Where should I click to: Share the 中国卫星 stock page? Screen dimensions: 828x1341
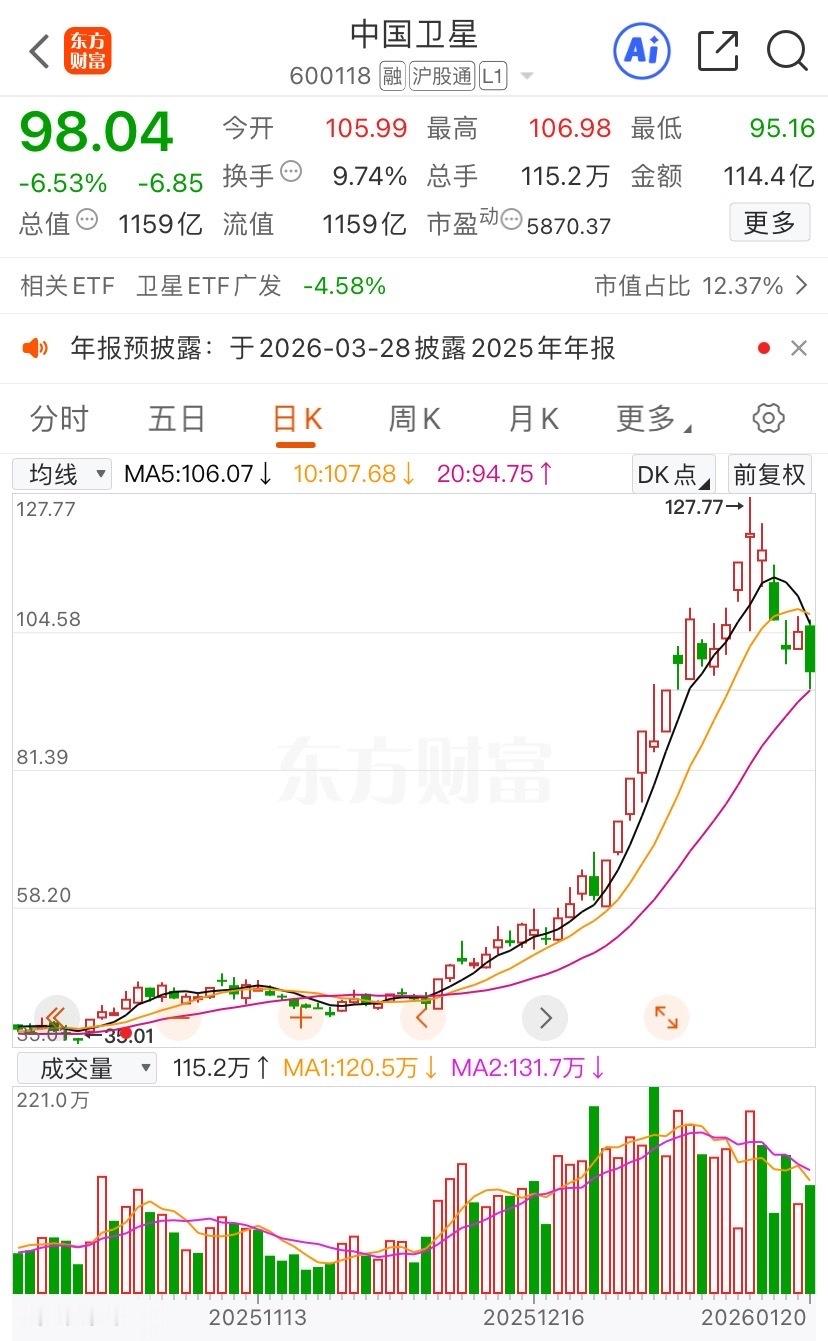point(716,50)
